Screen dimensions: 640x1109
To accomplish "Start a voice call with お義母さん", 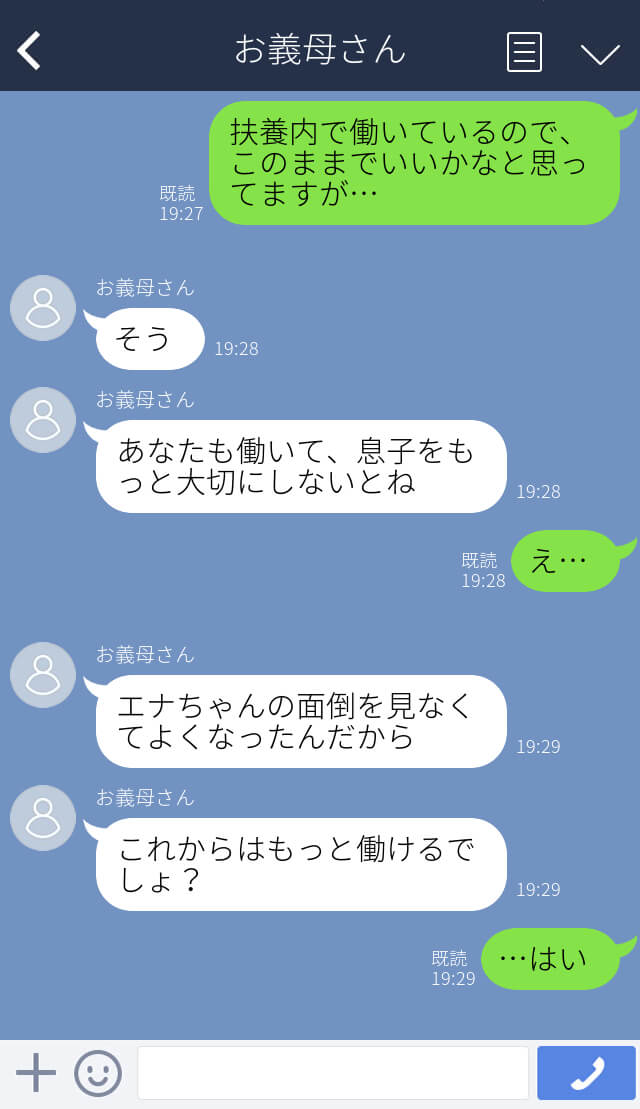I will pos(587,1073).
